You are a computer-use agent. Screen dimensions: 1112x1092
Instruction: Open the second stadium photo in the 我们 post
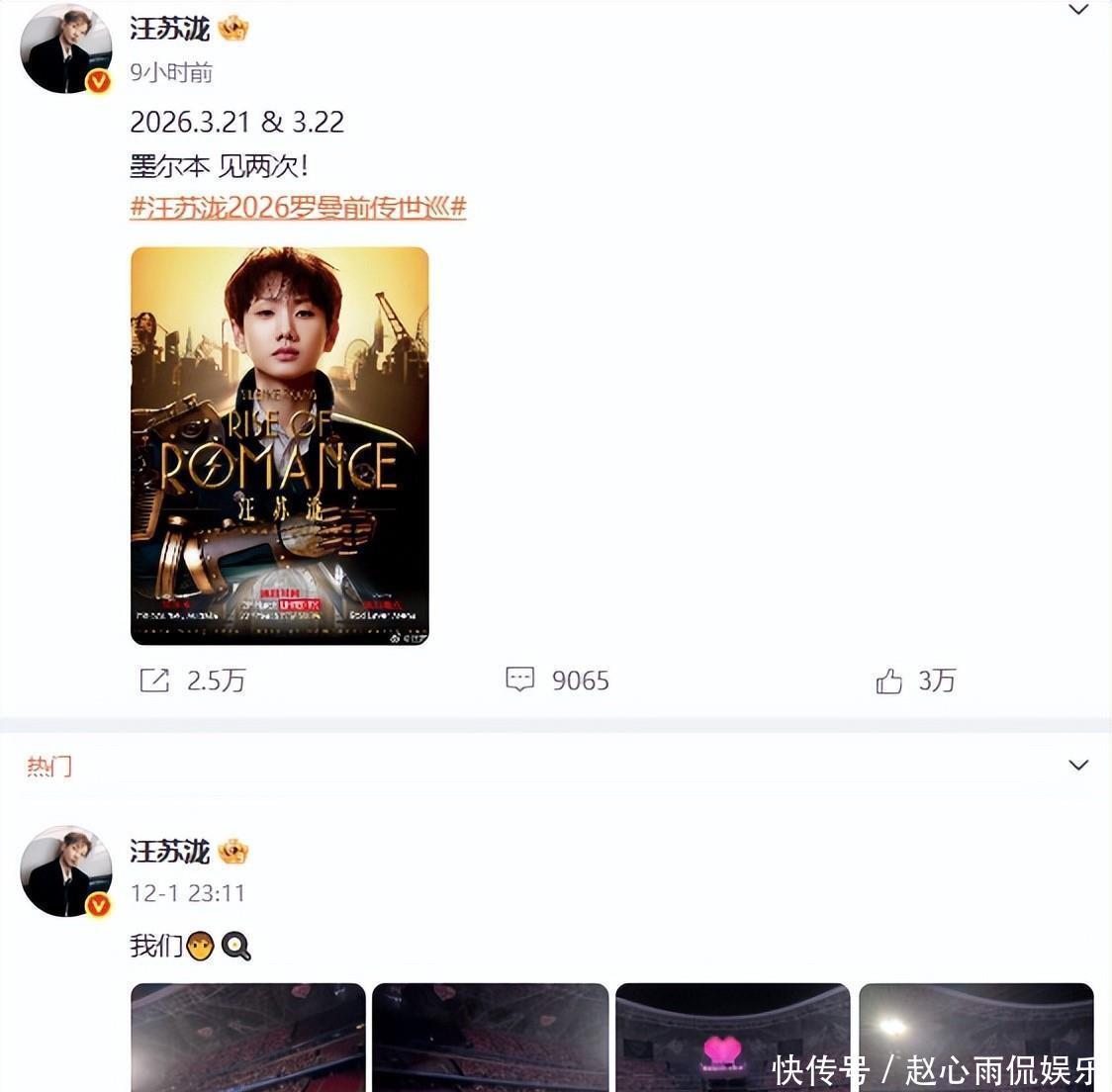click(x=490, y=1037)
